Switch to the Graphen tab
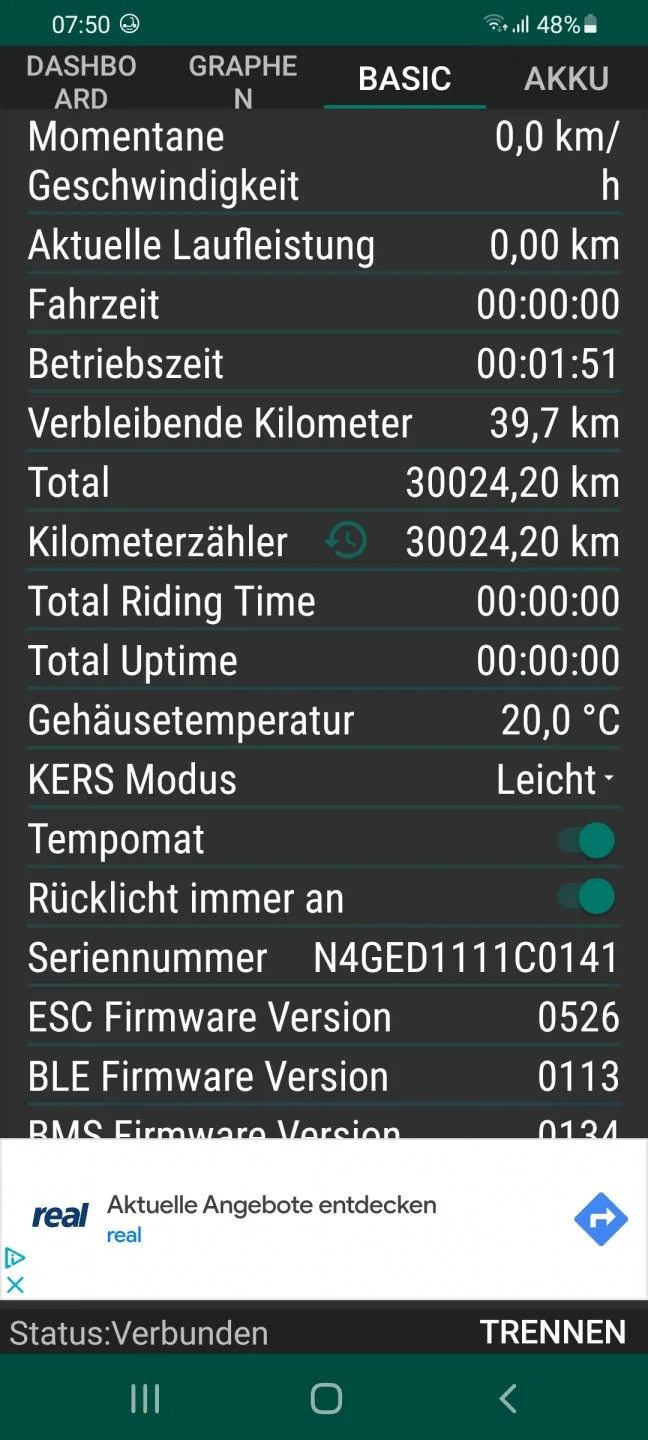Image resolution: width=648 pixels, height=1440 pixels. pos(243,81)
